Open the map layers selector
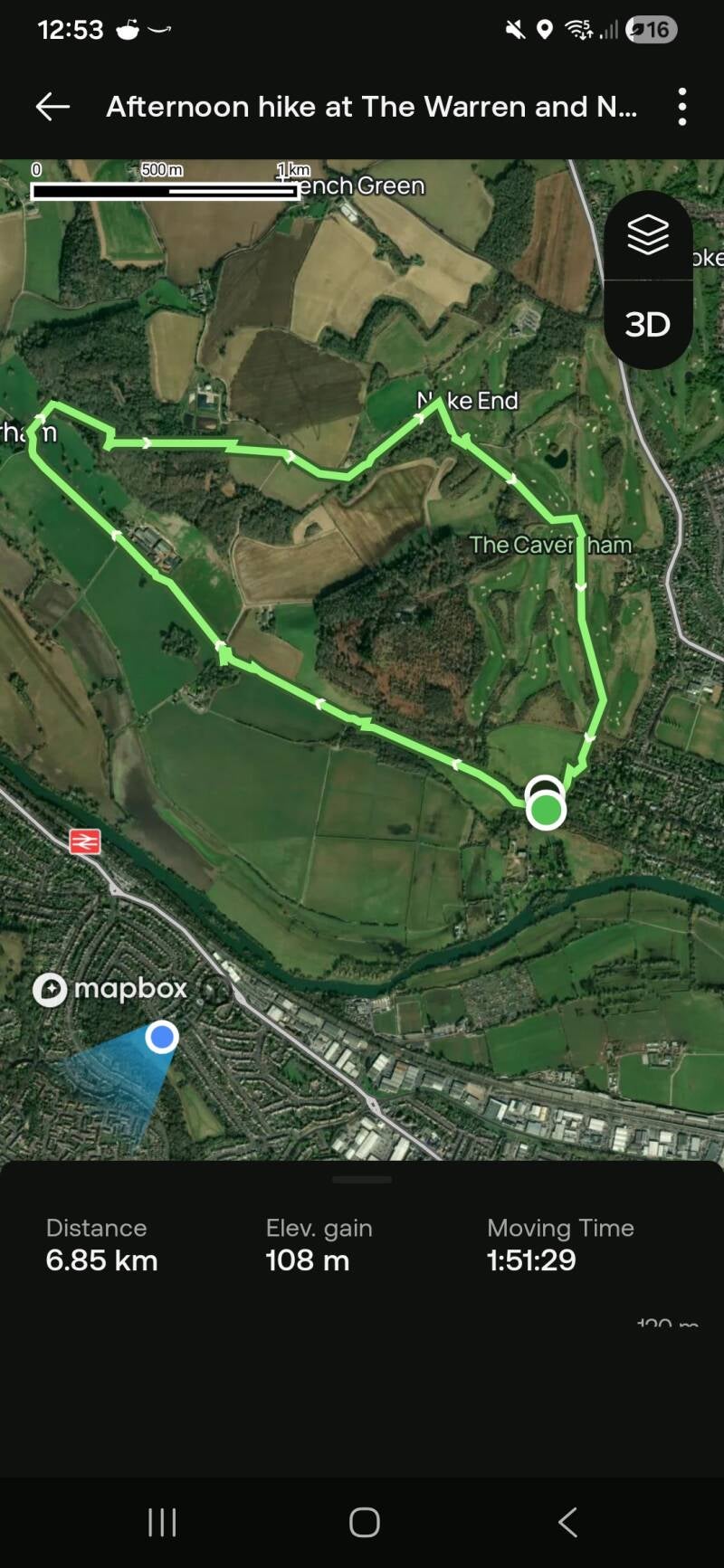Screen dimensions: 724x1568 pos(648,235)
